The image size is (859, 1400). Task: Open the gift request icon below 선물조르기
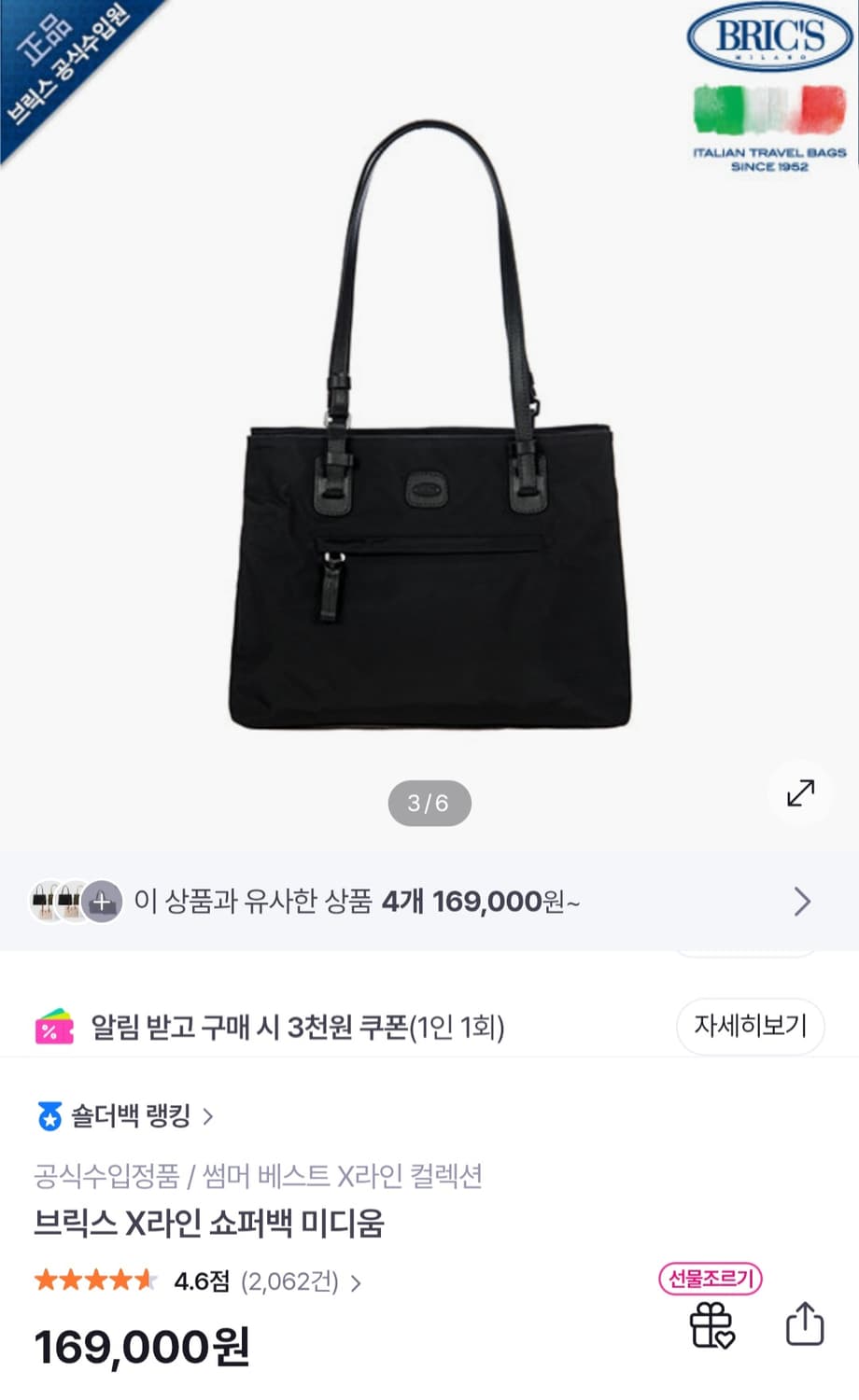coord(714,1323)
